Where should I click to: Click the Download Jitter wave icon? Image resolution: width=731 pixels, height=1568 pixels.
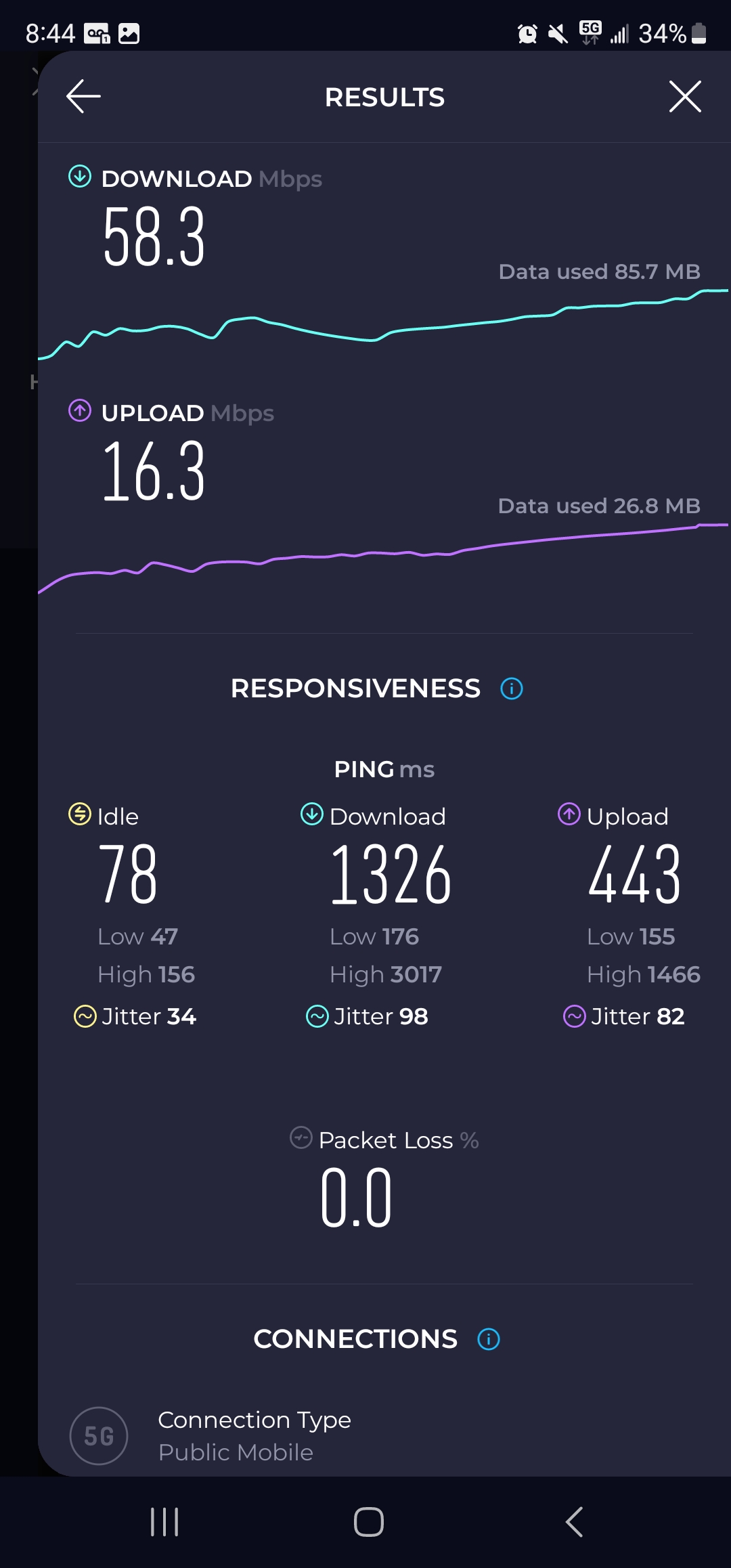pos(316,1016)
